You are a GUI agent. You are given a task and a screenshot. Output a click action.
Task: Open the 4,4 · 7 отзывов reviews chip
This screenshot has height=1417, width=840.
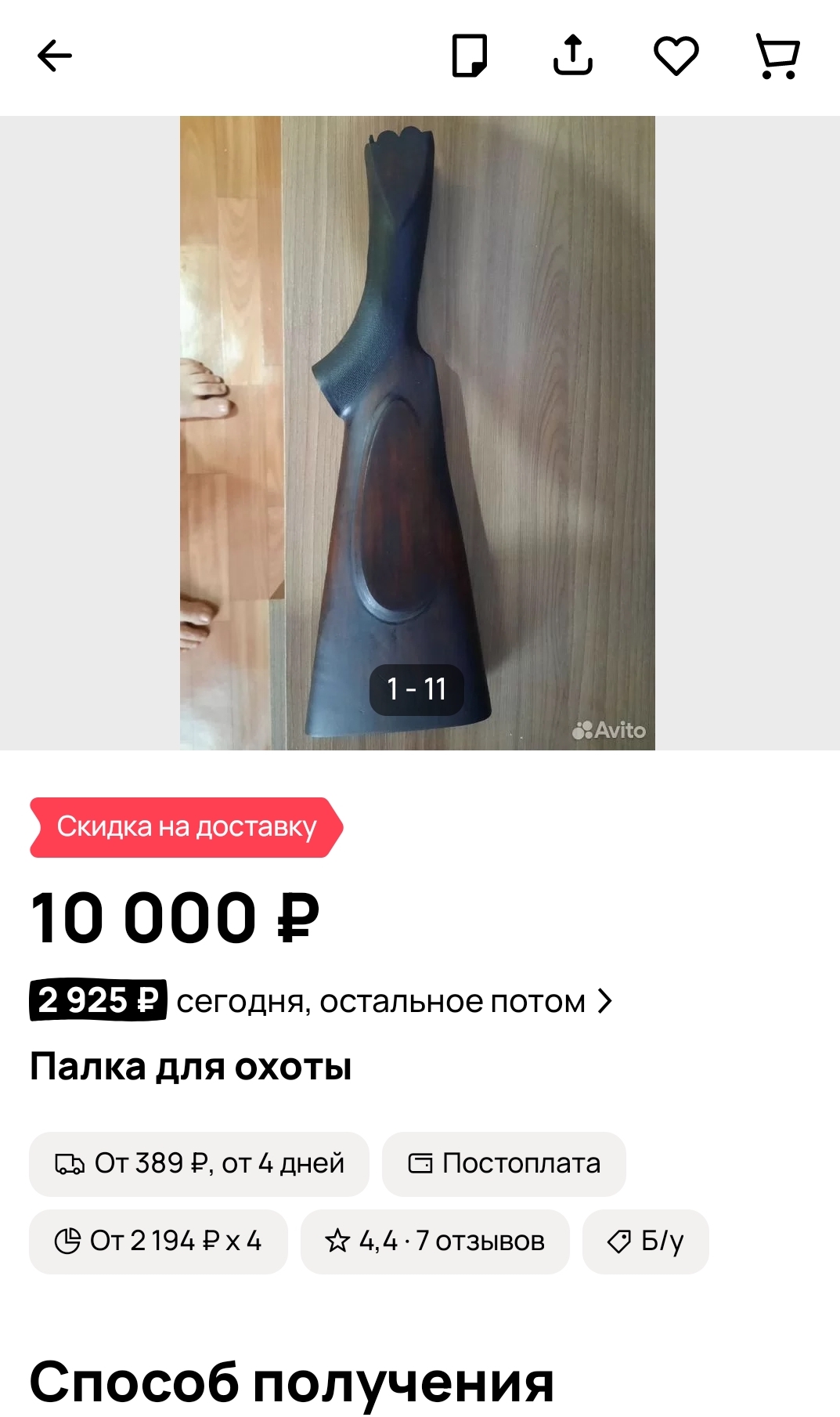pyautogui.click(x=434, y=1241)
